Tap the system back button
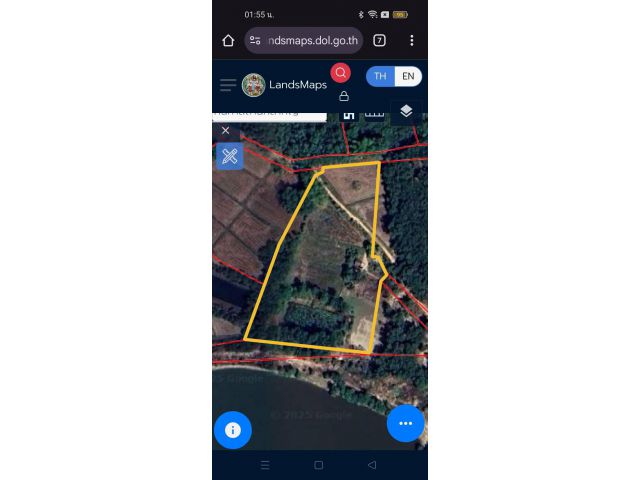Screen dimensions: 640x480 (x=372, y=465)
